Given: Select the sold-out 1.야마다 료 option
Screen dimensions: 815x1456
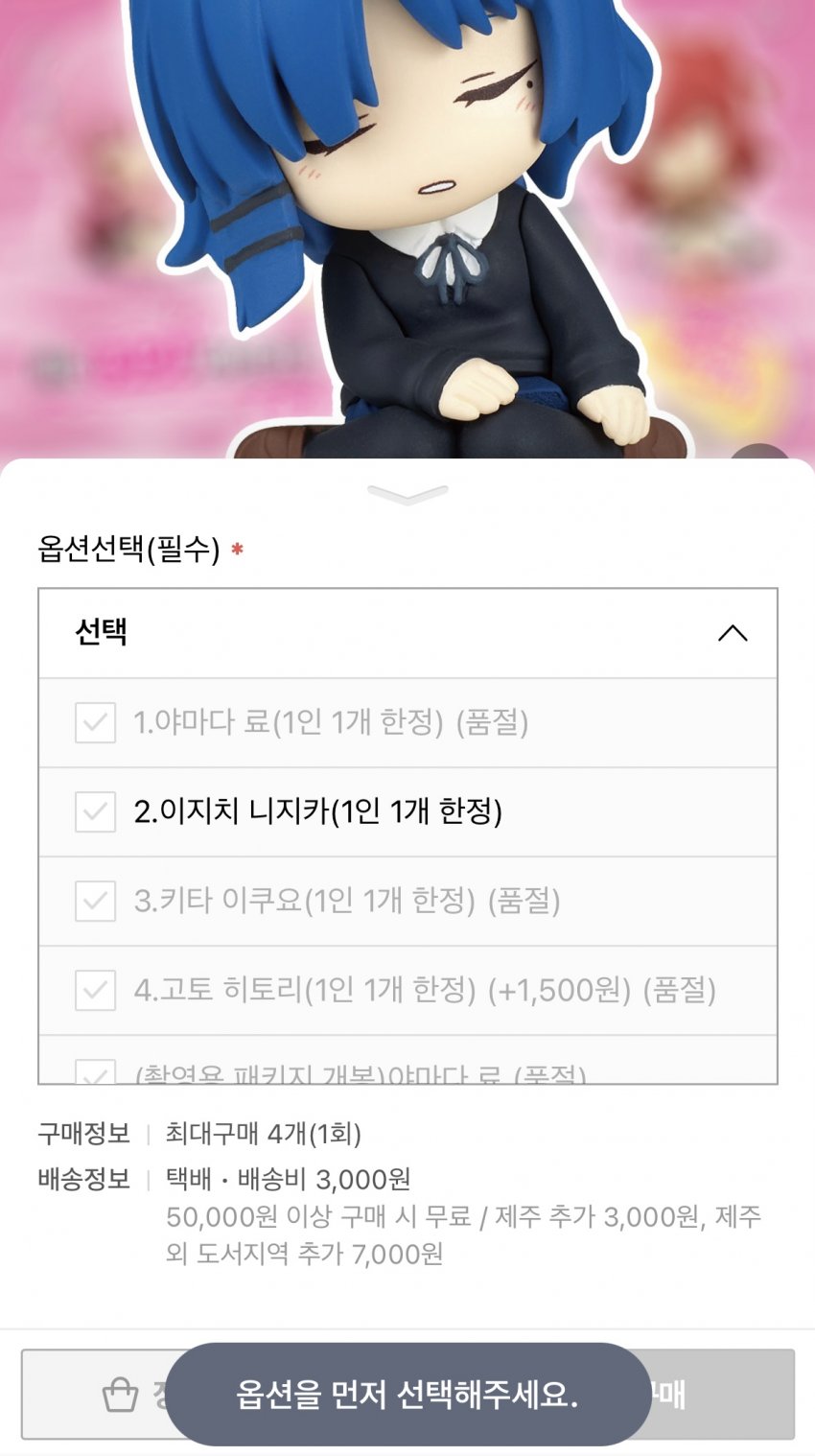Looking at the screenshot, I should (x=330, y=722).
